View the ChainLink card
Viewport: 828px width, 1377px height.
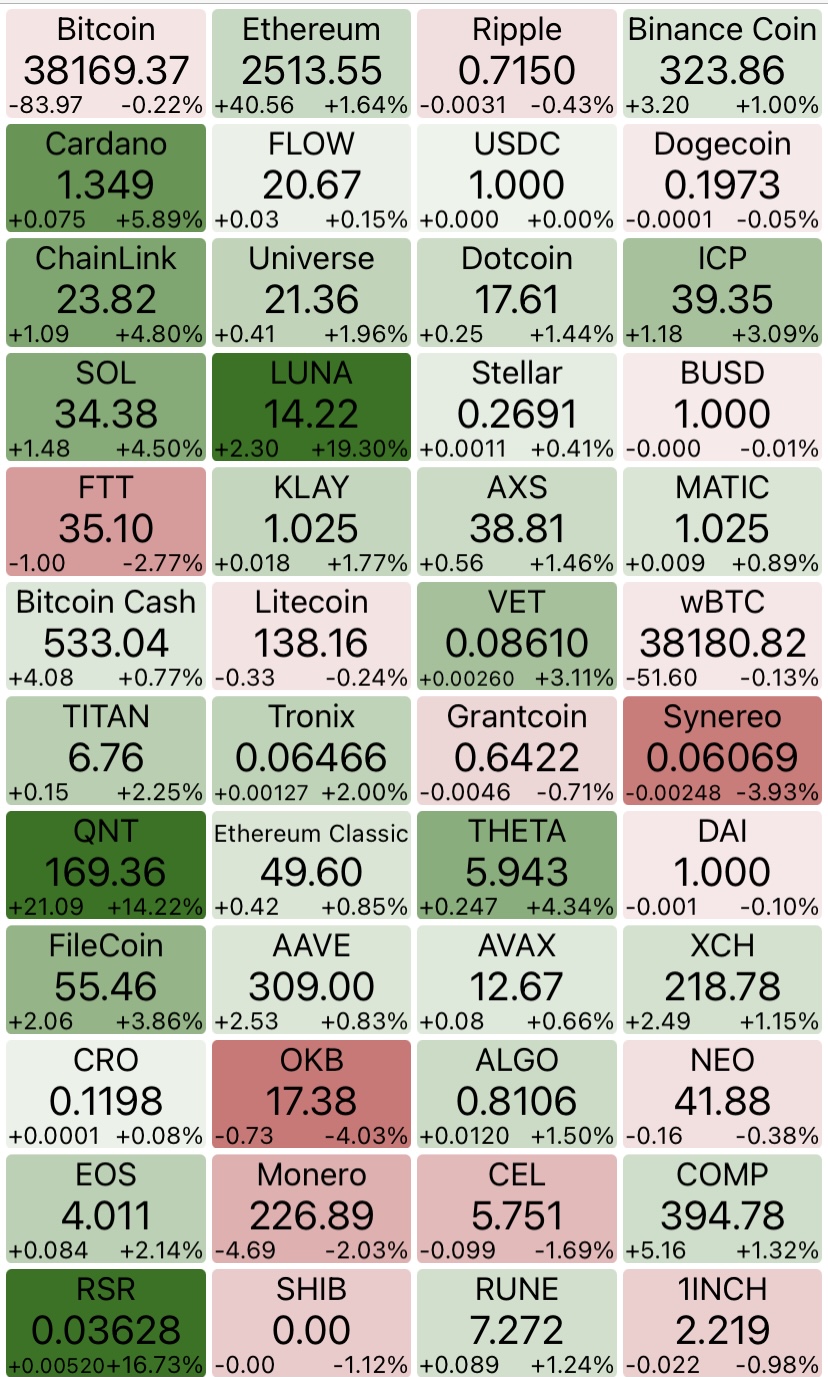pyautogui.click(x=106, y=293)
